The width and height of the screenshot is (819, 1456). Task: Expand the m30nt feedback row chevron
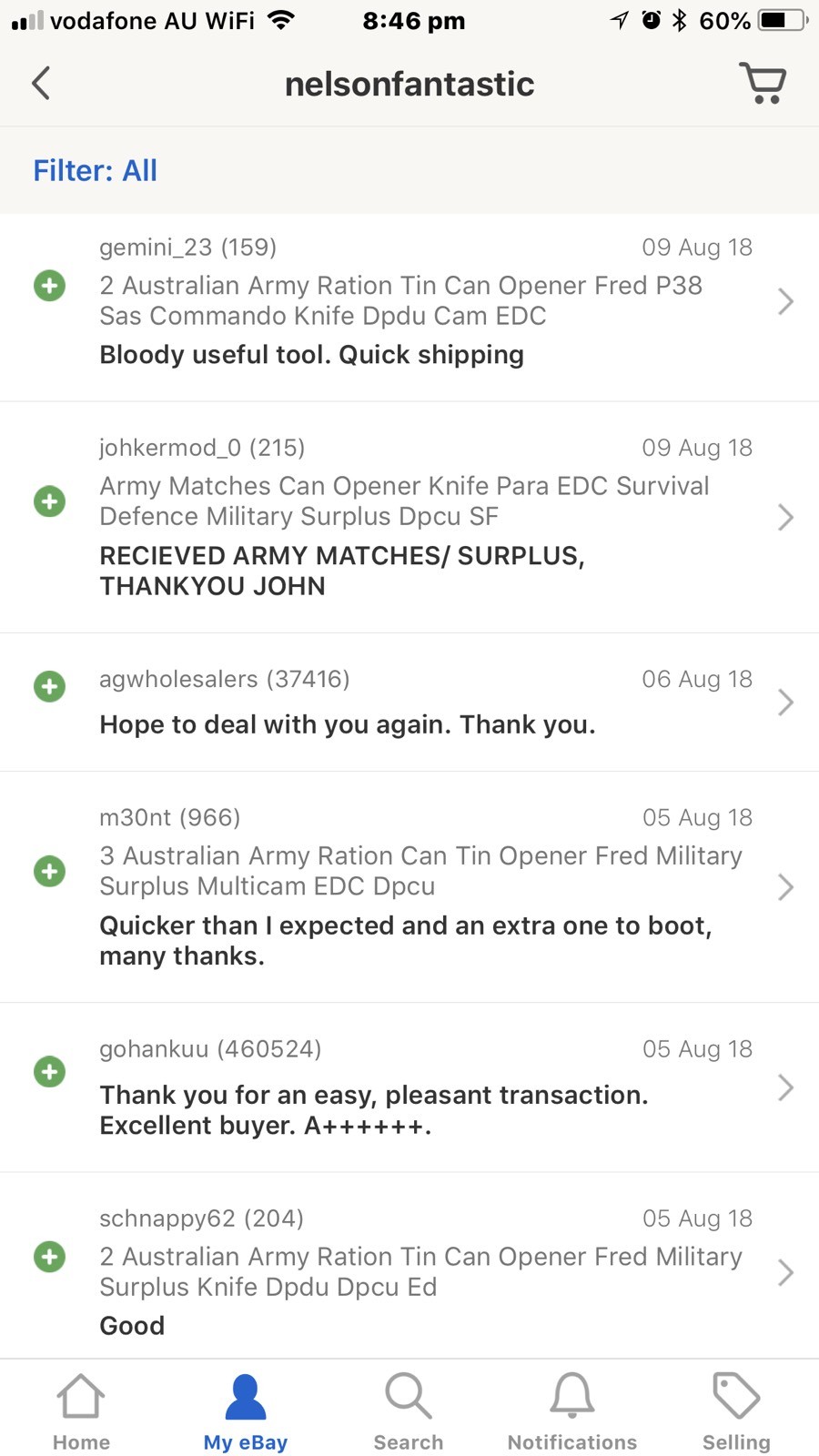click(784, 886)
